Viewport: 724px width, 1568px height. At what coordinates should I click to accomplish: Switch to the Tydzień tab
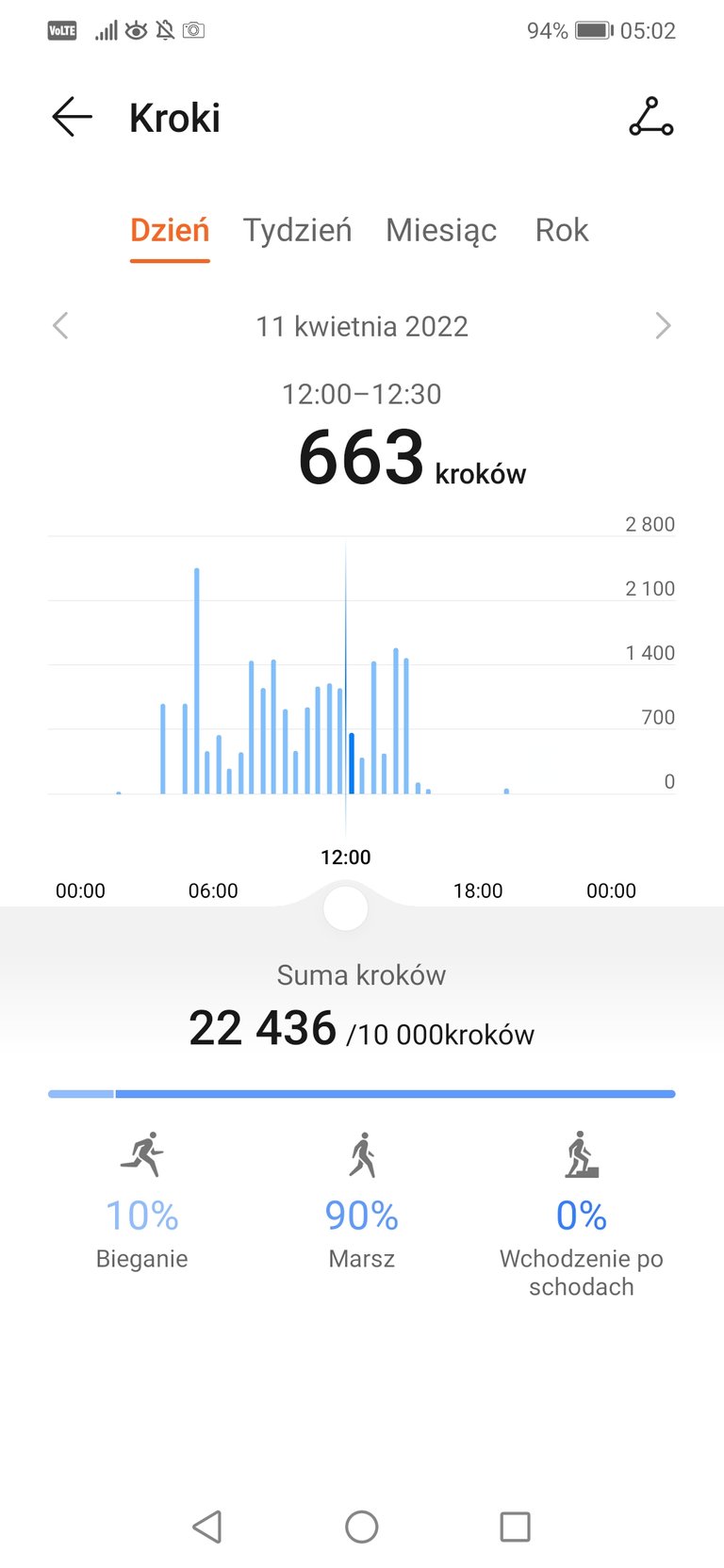[x=297, y=231]
